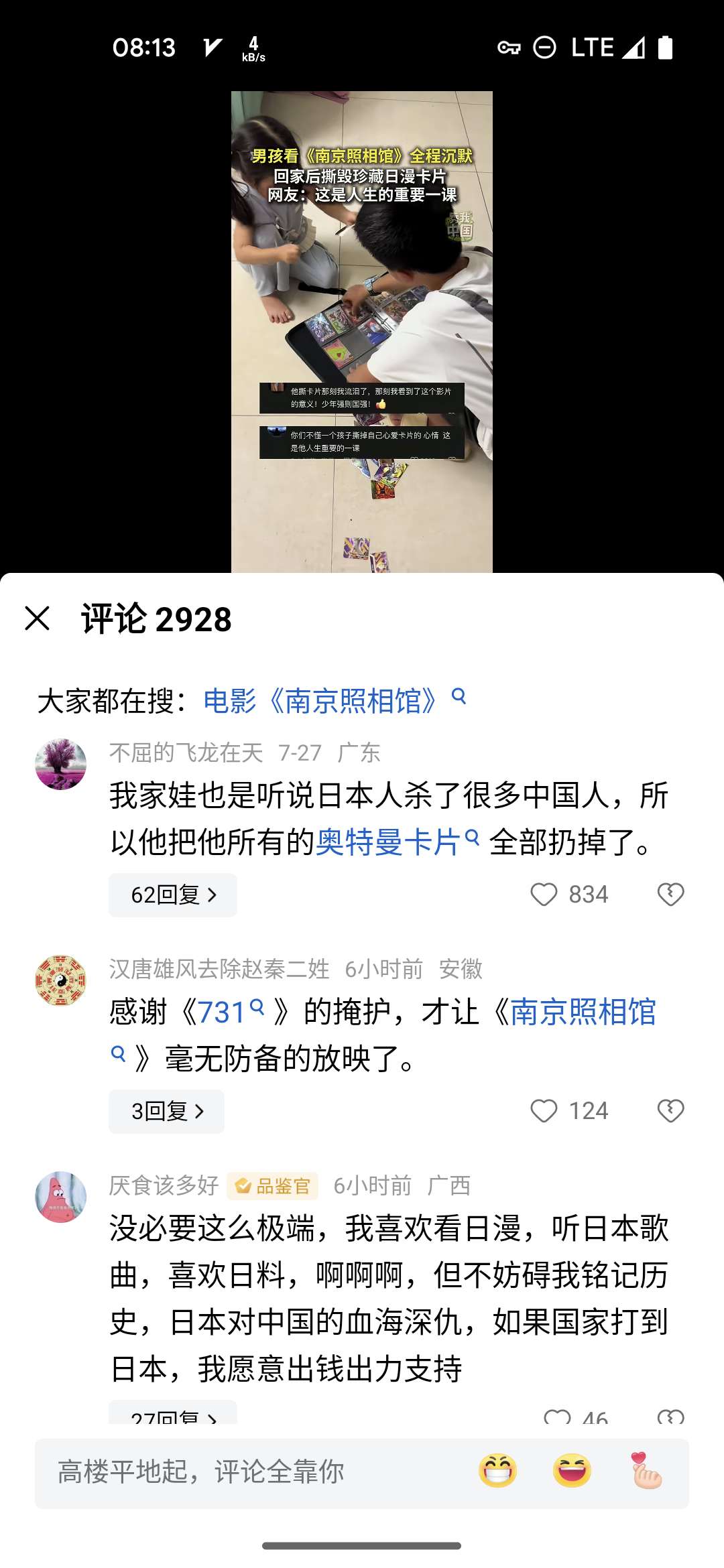Expand 62 replies under 不屈的飞龙在天's comment
Viewport: 724px width, 1568px height.
click(x=173, y=895)
